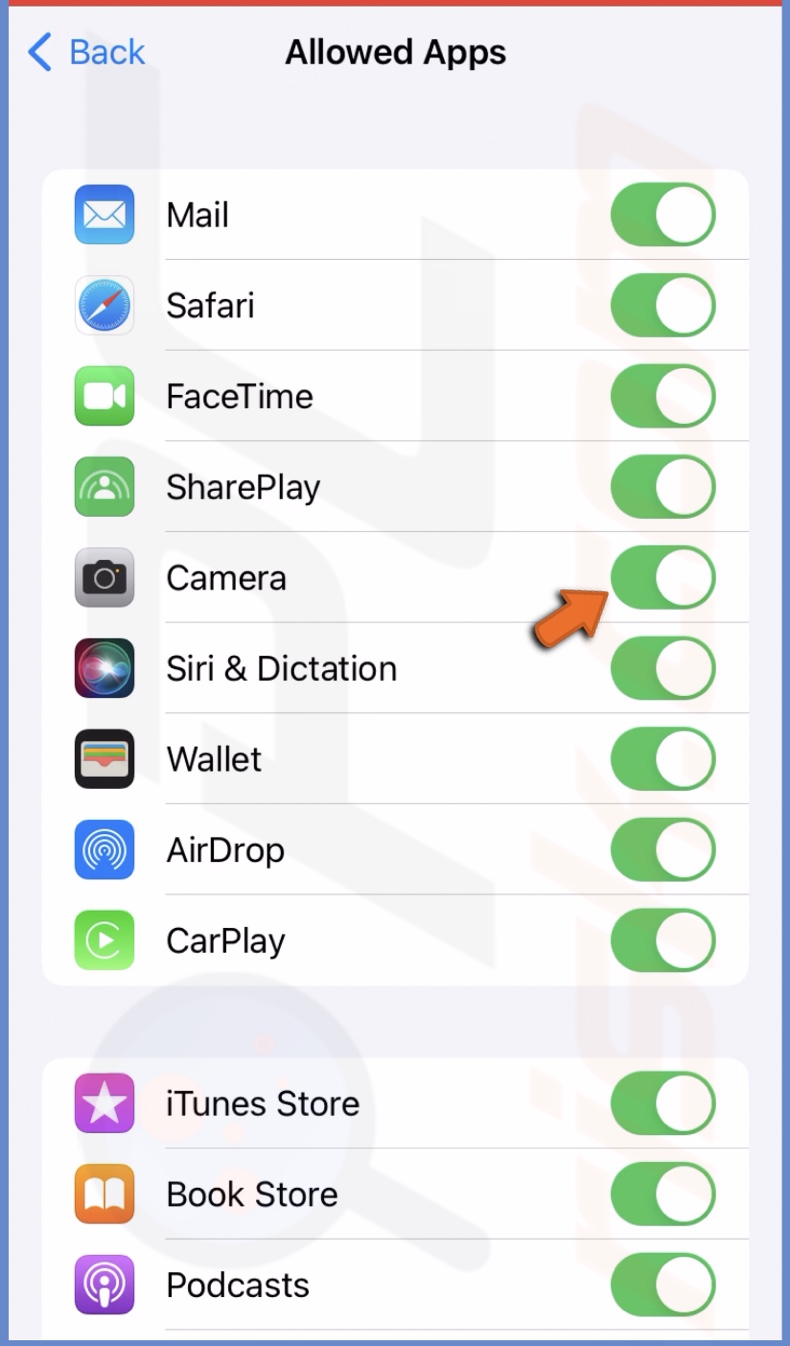Click the Mail app icon
Viewport: 790px width, 1346px height.
[103, 214]
